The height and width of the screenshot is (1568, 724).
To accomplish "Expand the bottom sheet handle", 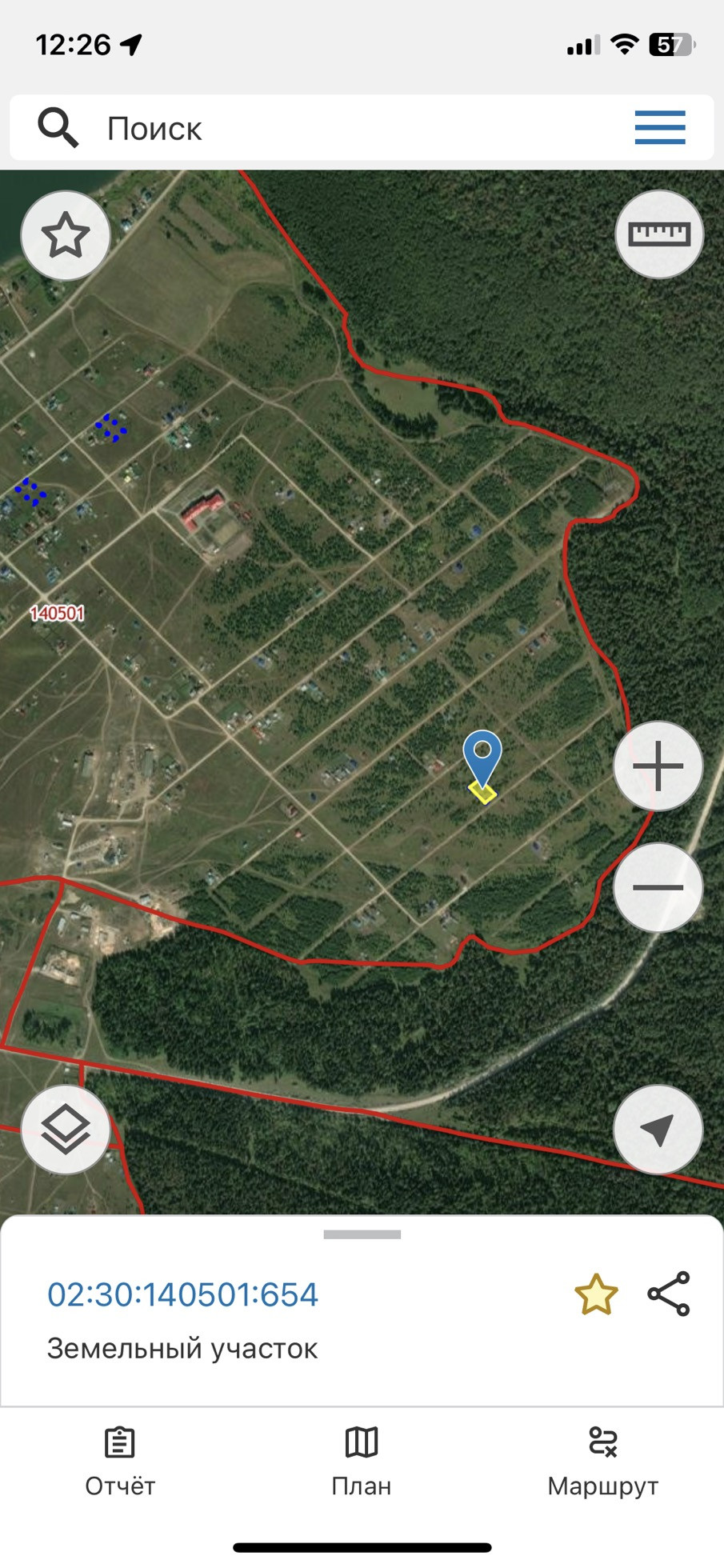I will pos(362,1234).
